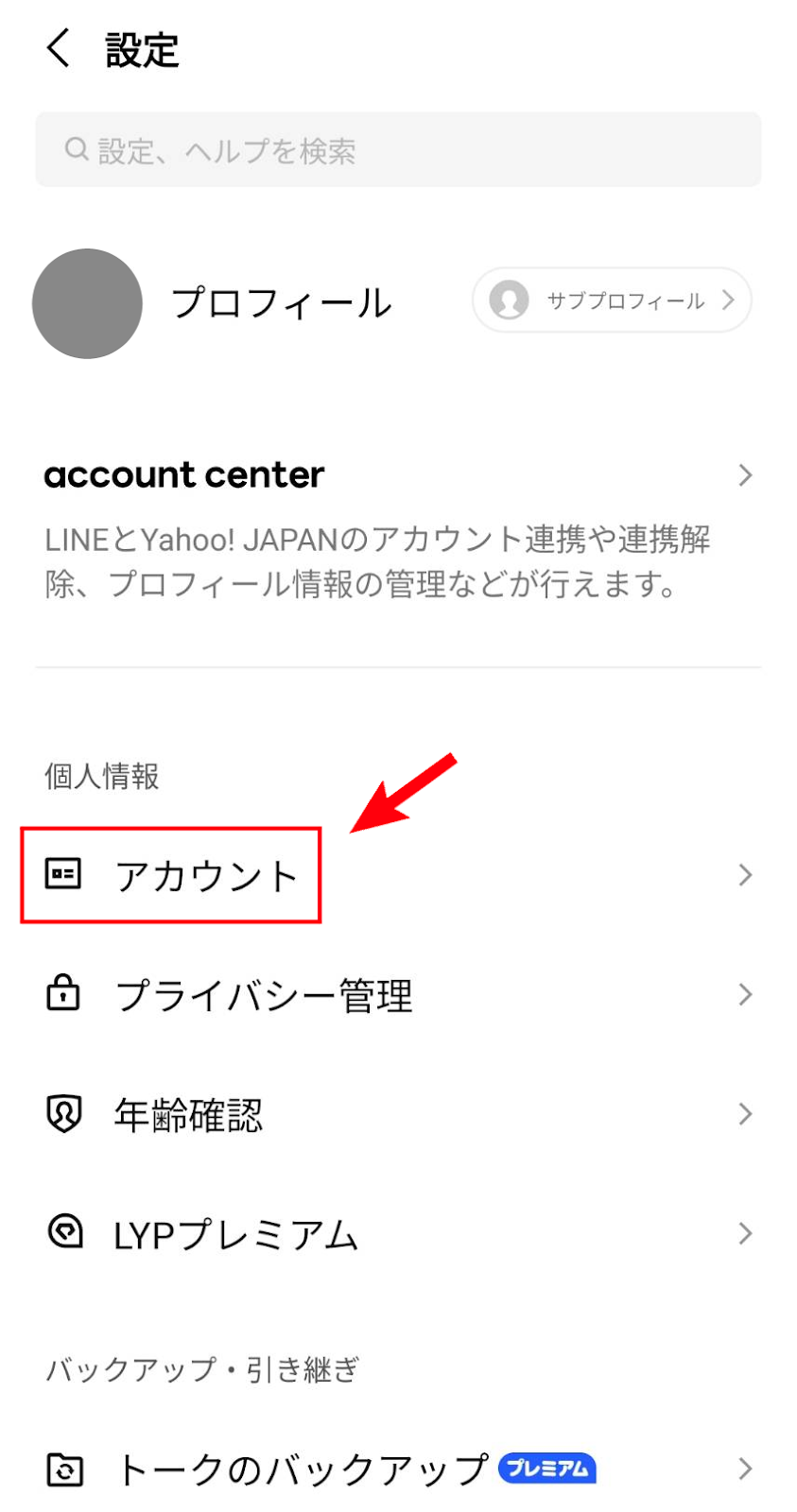
Task: Open LYPプレミアム
Action: [398, 1233]
